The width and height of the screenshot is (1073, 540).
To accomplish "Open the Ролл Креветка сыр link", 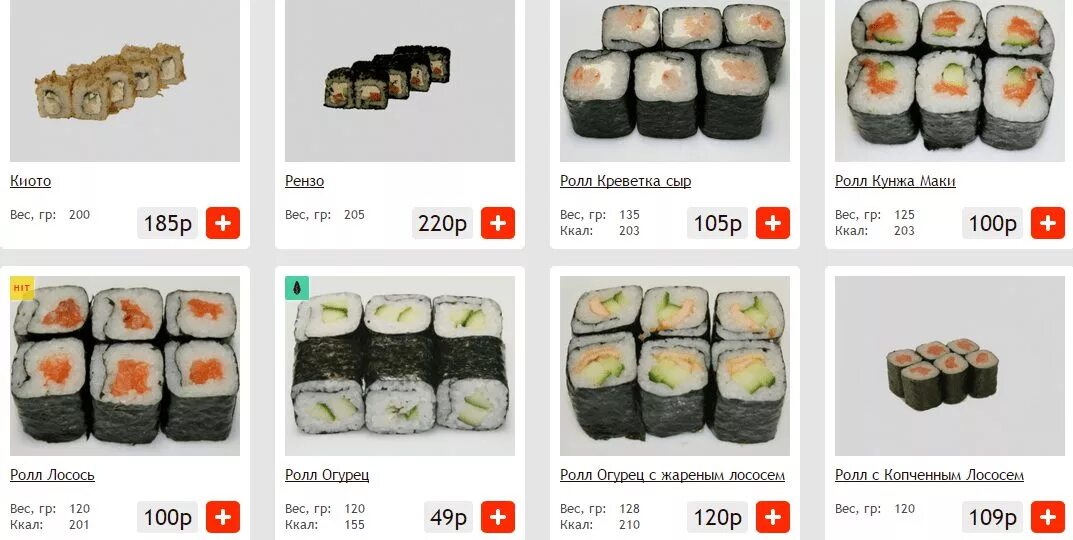I will click(x=625, y=181).
